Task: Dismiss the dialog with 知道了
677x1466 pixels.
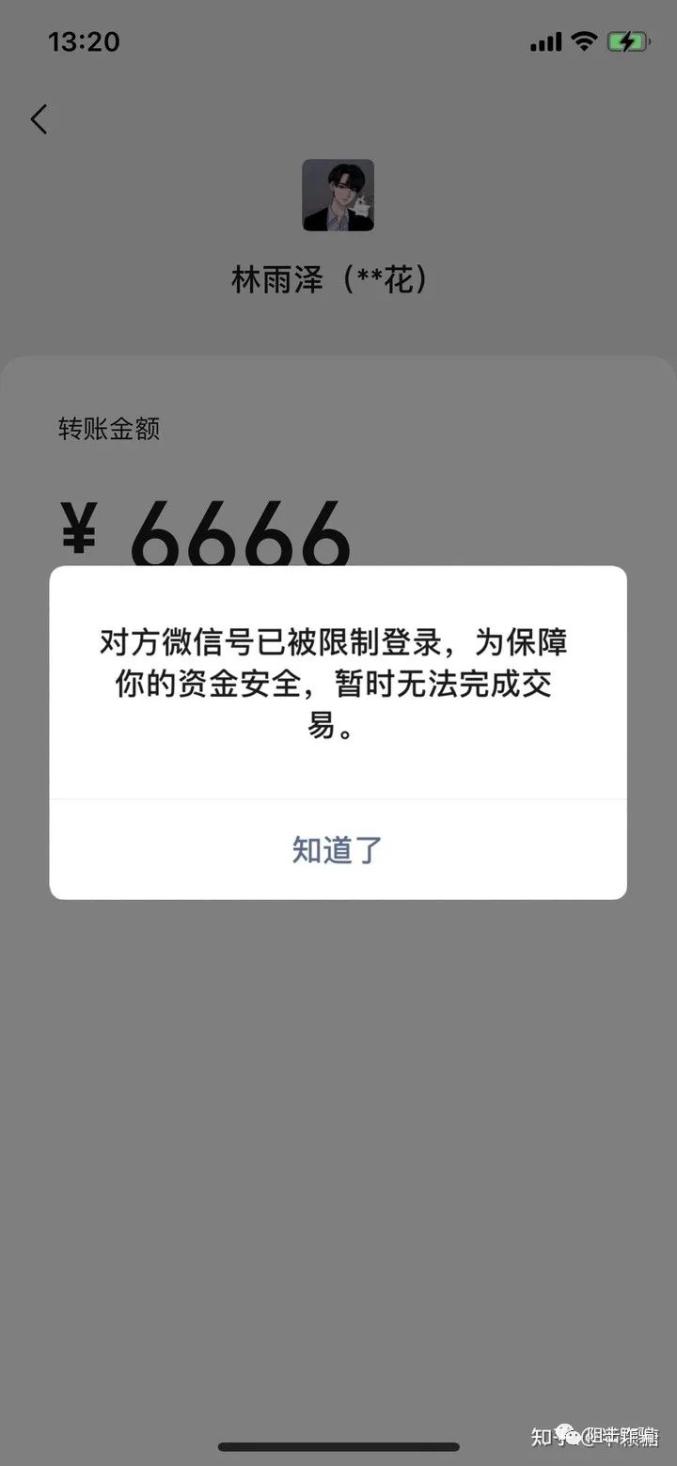Action: (338, 850)
